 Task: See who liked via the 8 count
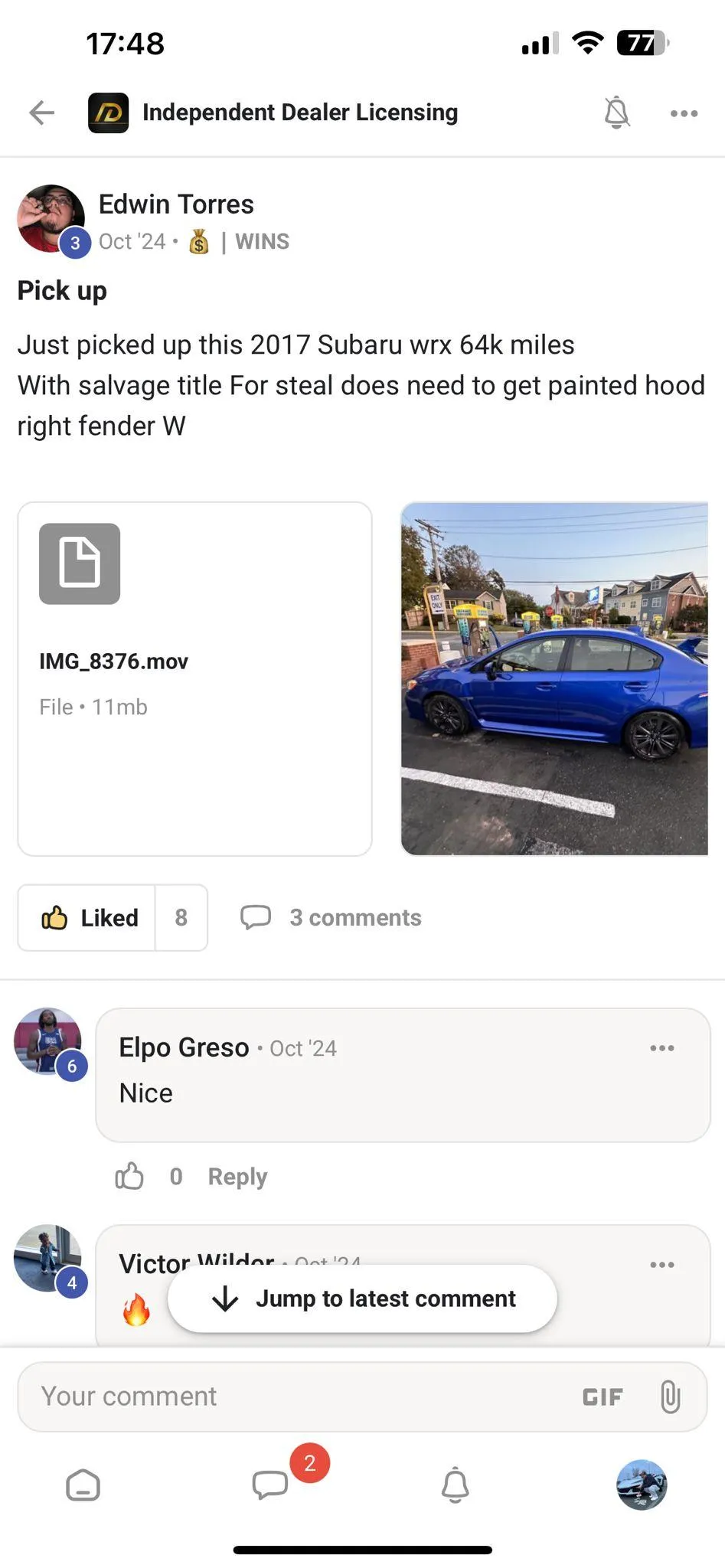[x=181, y=917]
